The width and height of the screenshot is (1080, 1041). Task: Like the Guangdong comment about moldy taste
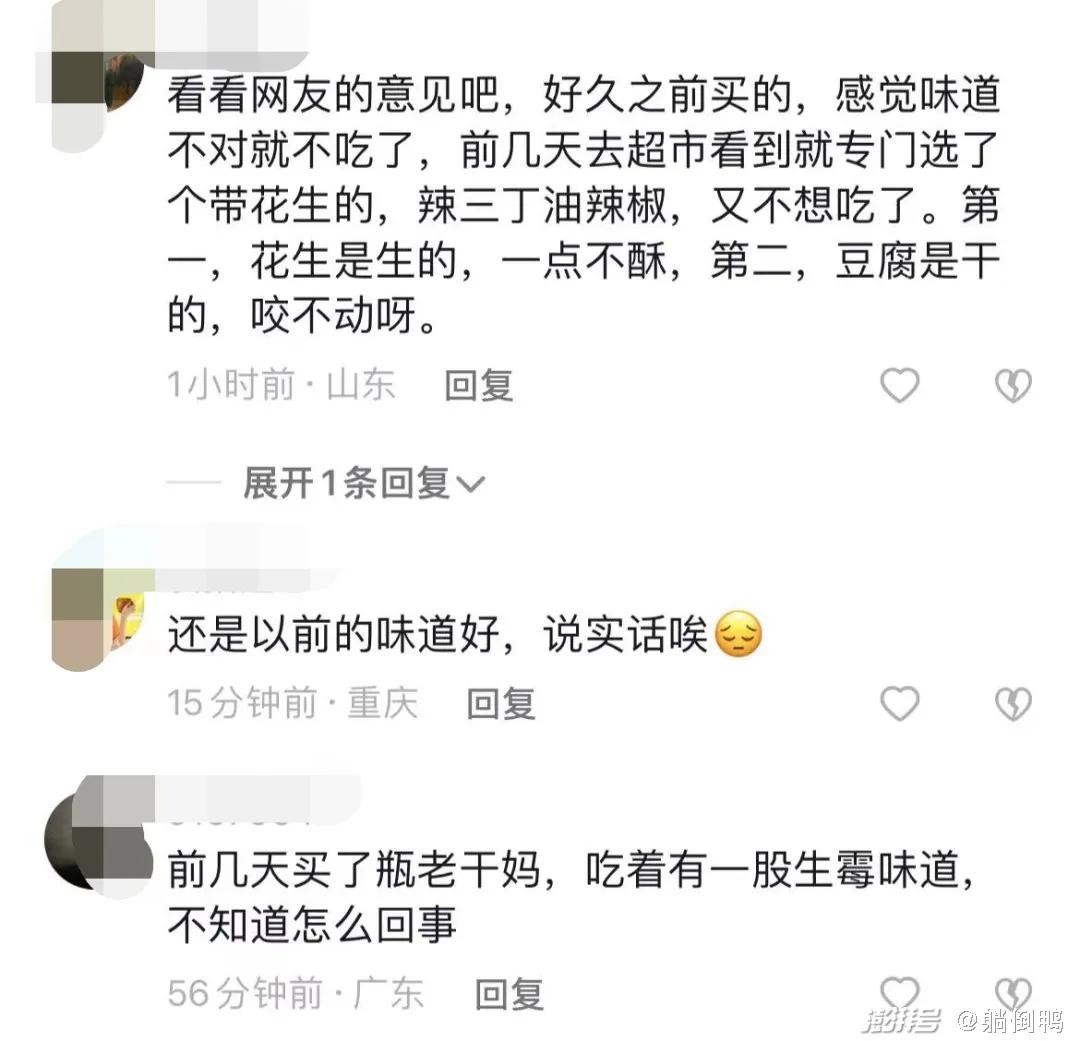coord(899,992)
